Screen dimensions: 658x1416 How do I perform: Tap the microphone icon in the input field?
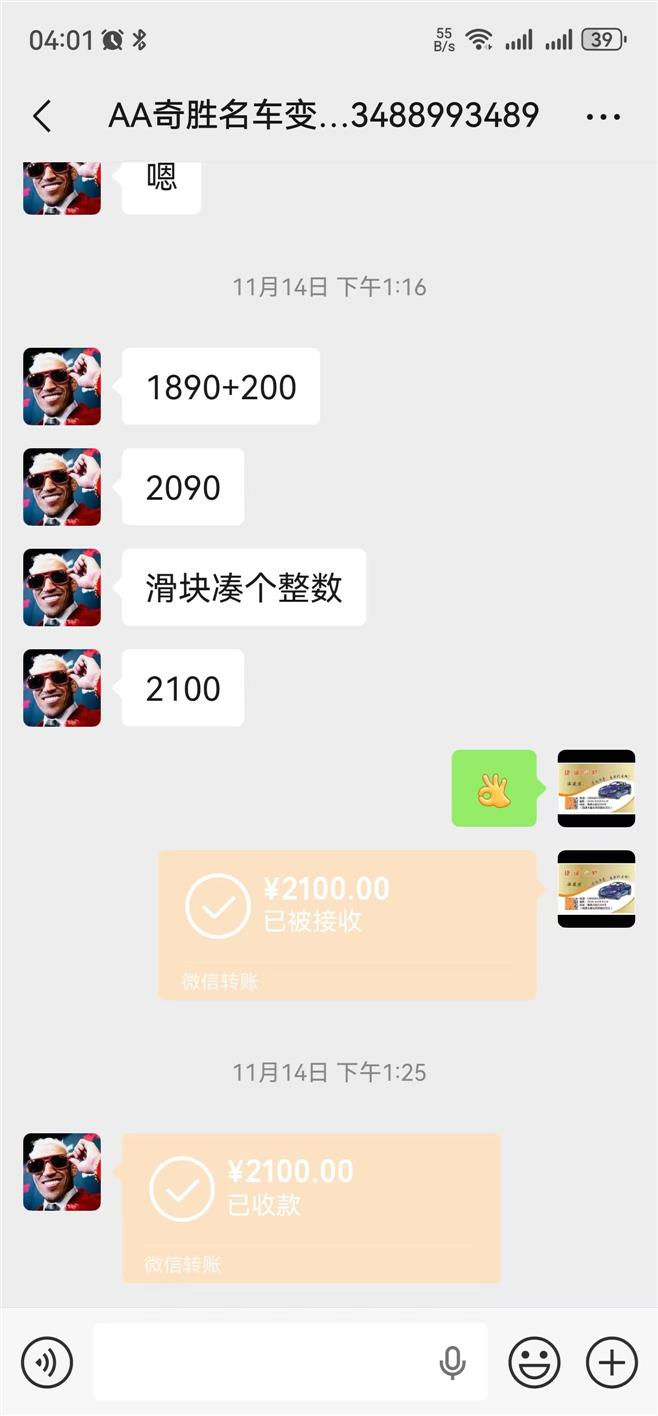tap(452, 1362)
